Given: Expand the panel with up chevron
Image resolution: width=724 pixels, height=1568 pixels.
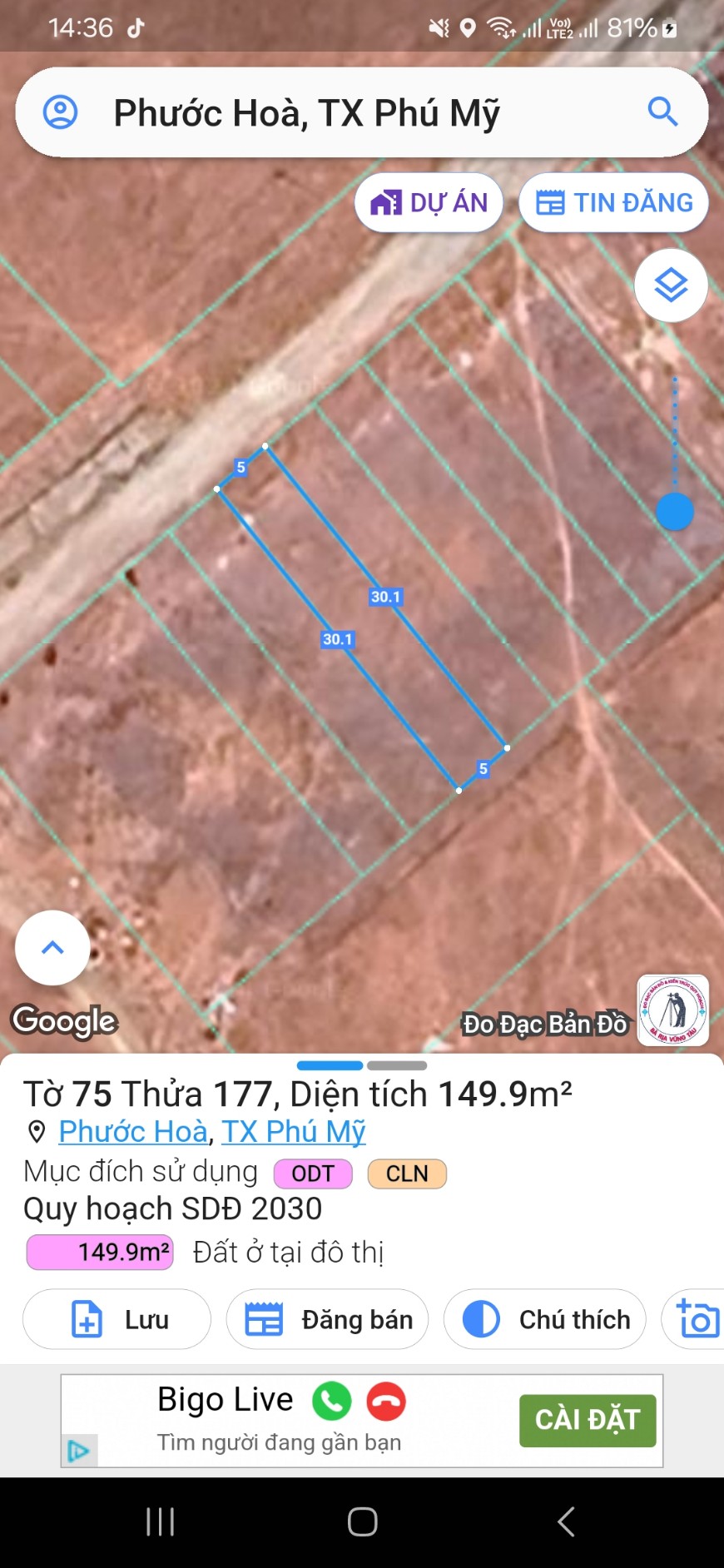Looking at the screenshot, I should tap(52, 948).
